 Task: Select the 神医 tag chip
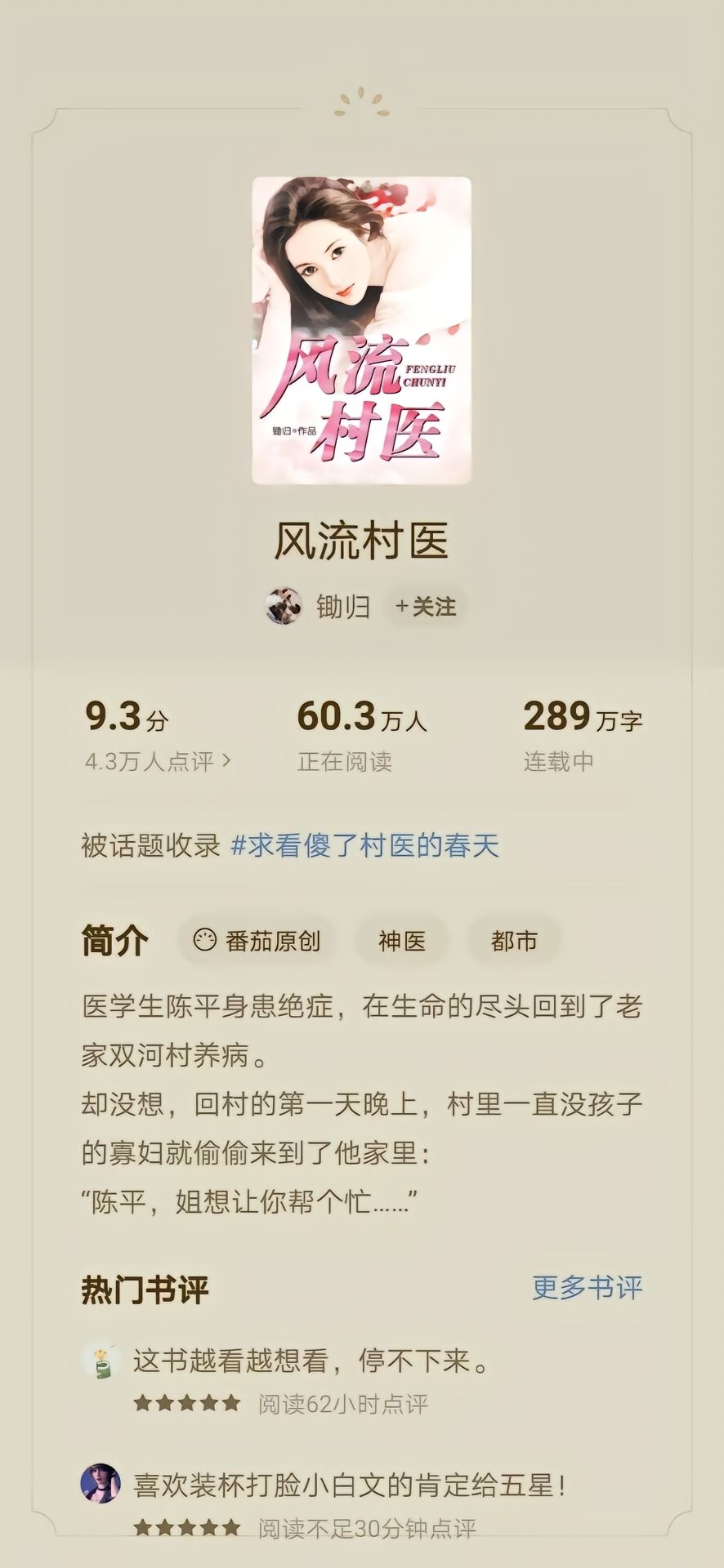[x=402, y=941]
